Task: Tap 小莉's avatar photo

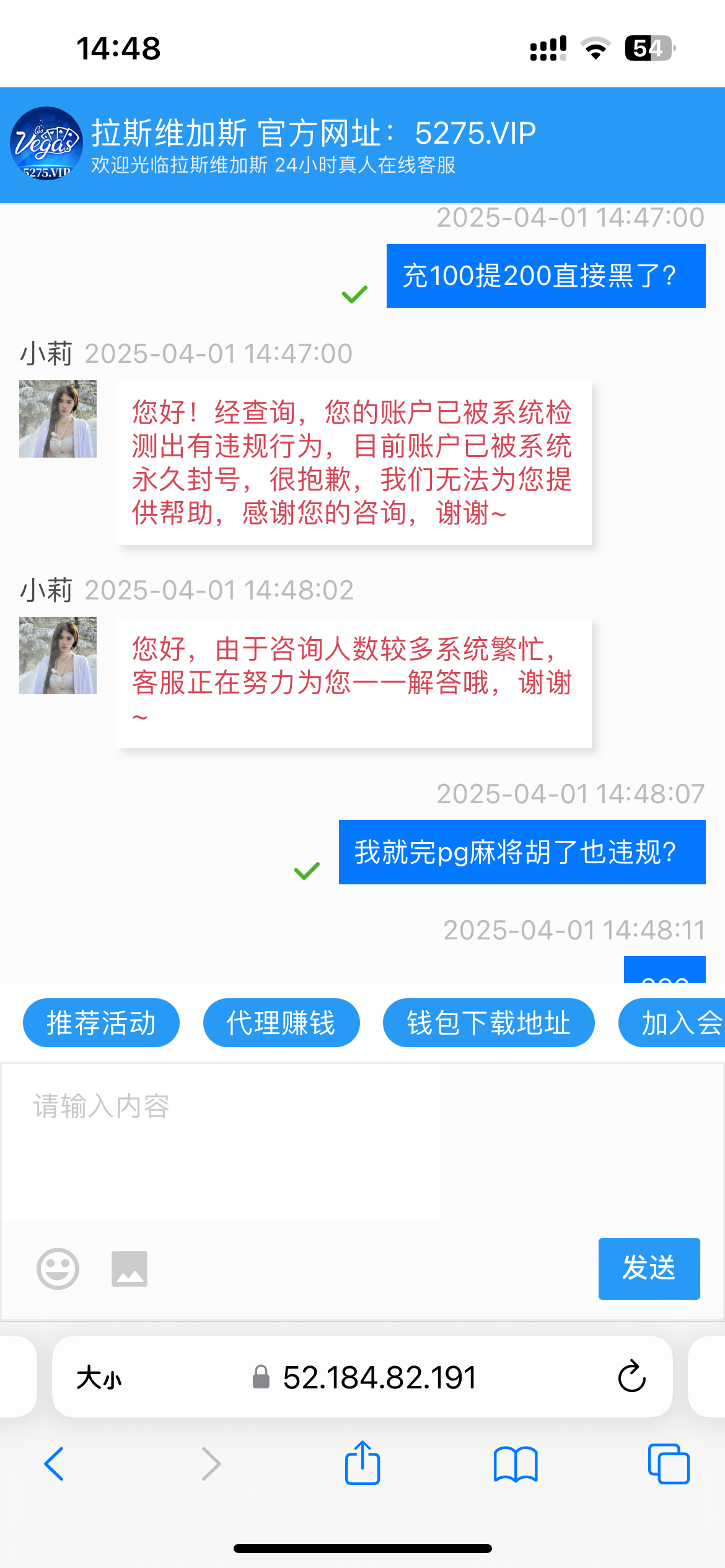Action: point(58,419)
